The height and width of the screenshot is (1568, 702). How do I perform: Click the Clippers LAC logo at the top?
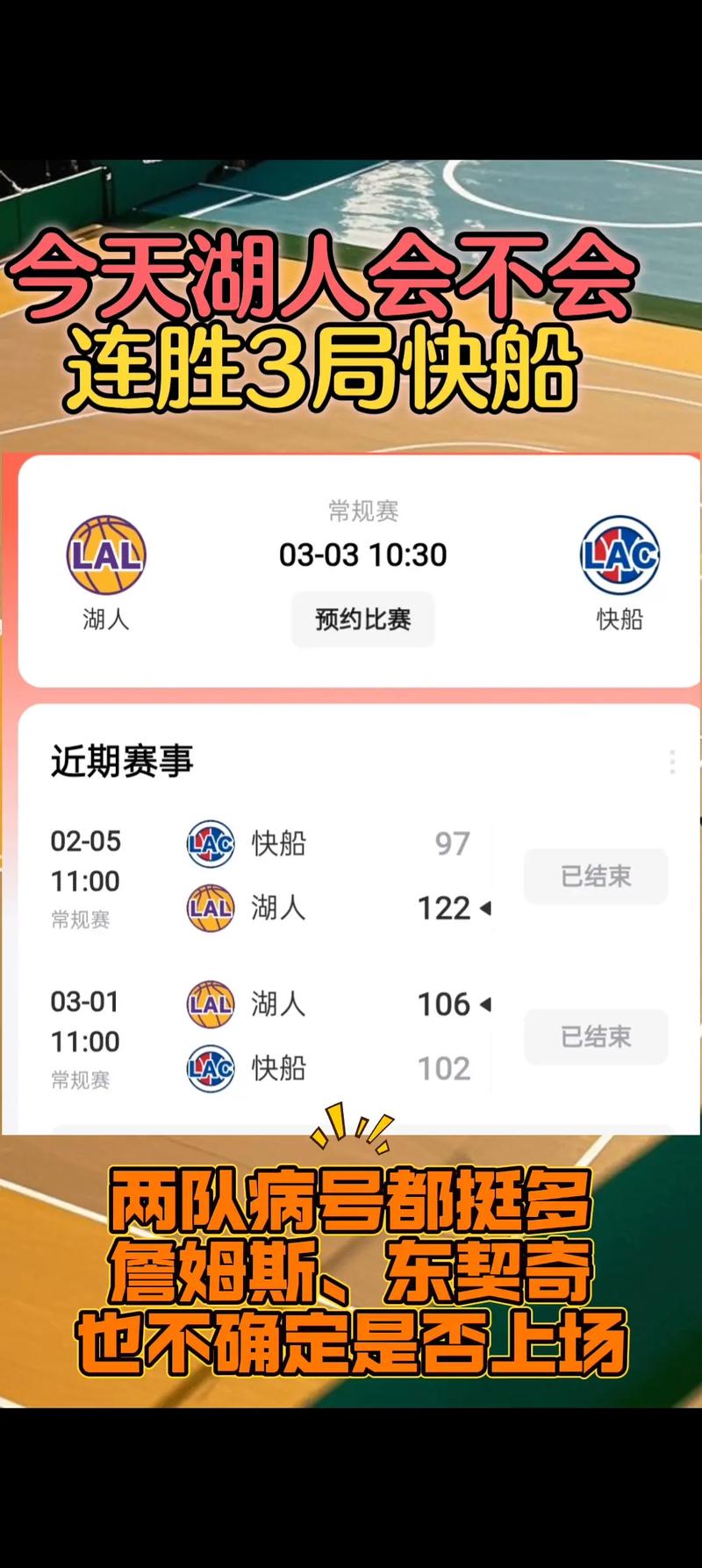coord(620,553)
